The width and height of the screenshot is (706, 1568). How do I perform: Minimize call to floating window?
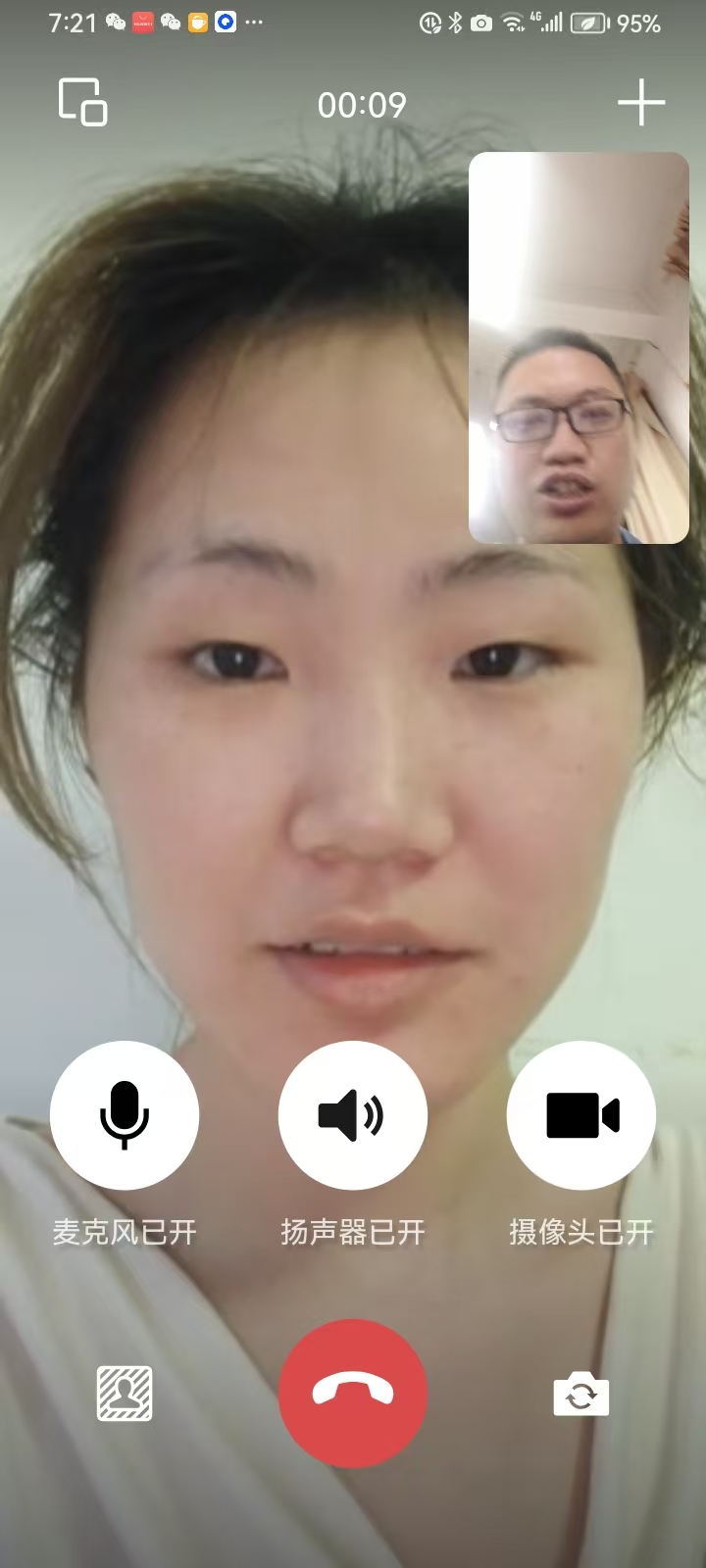[83, 102]
